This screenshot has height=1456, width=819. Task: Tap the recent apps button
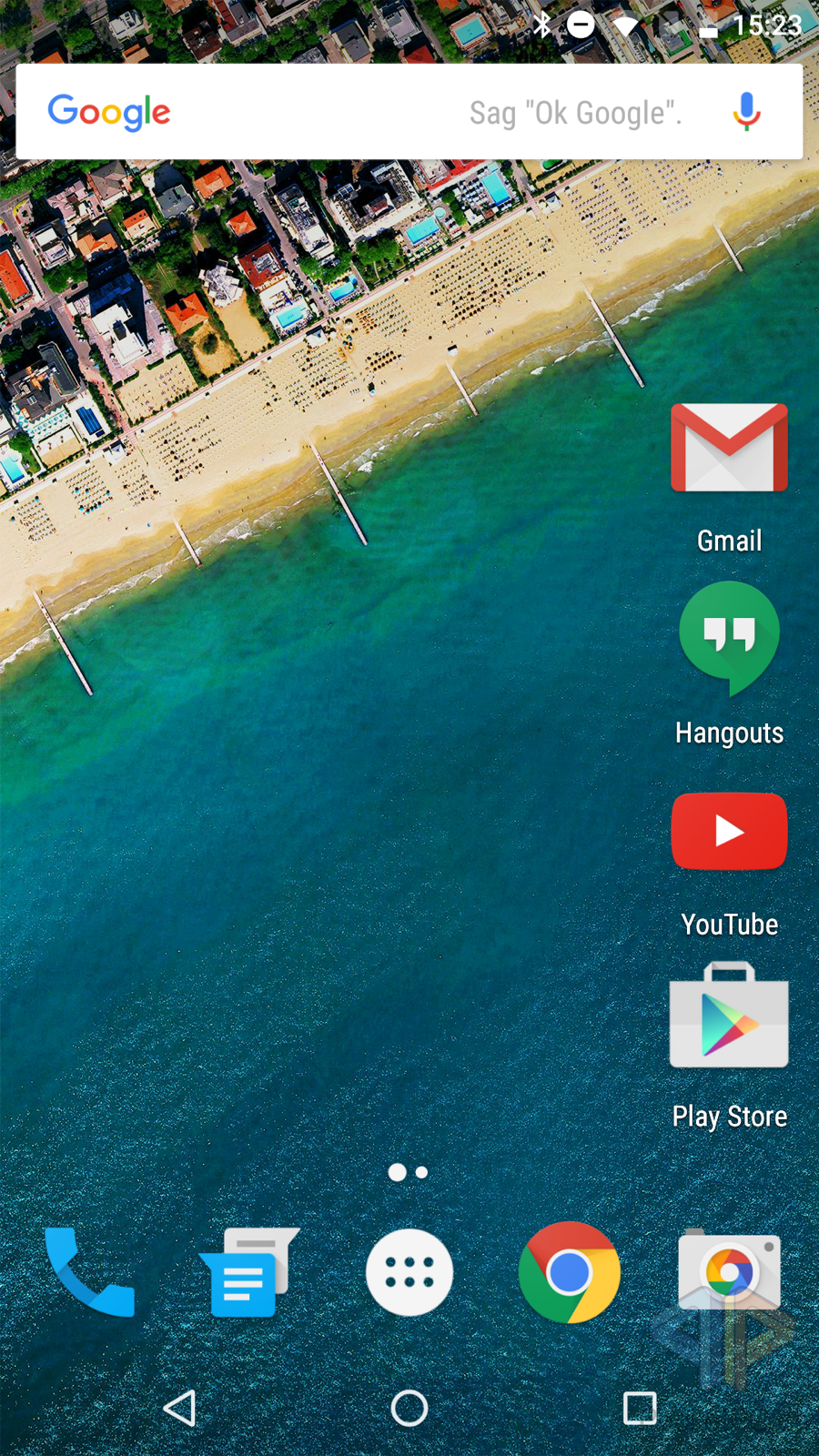640,1408
